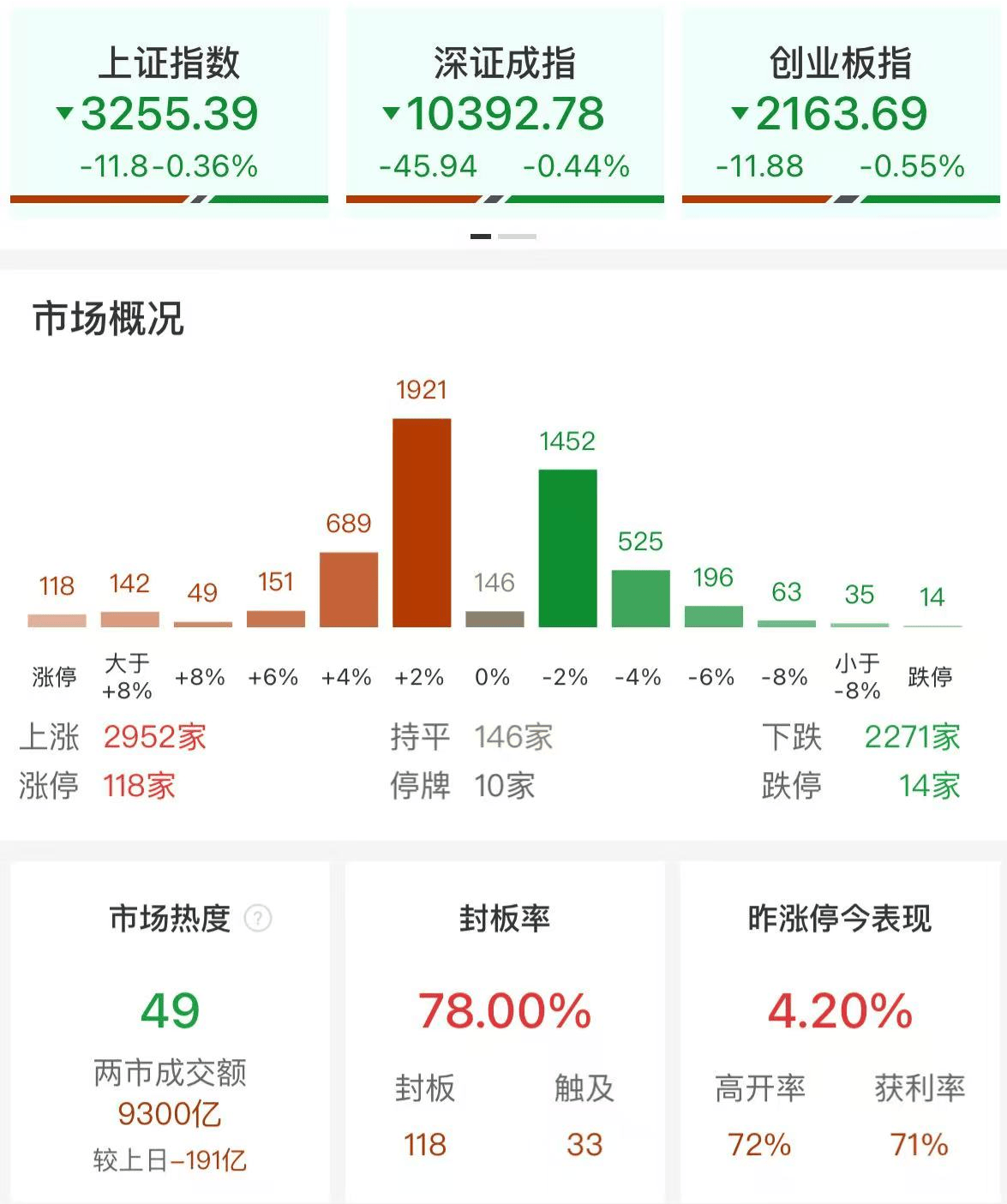The height and width of the screenshot is (1204, 1007).
Task: Open the 上证指数 index card
Action: (x=169, y=111)
